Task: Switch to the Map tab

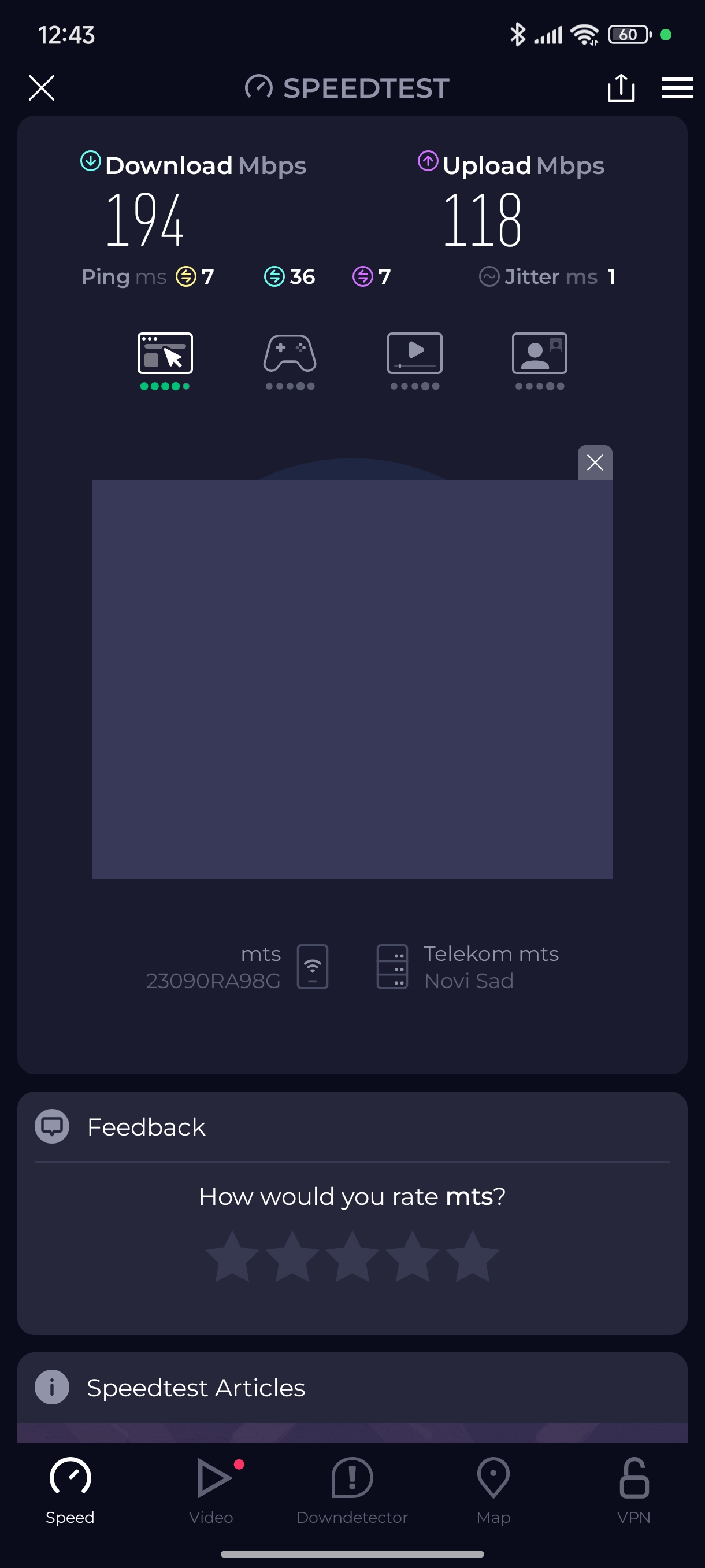Action: point(493,1489)
